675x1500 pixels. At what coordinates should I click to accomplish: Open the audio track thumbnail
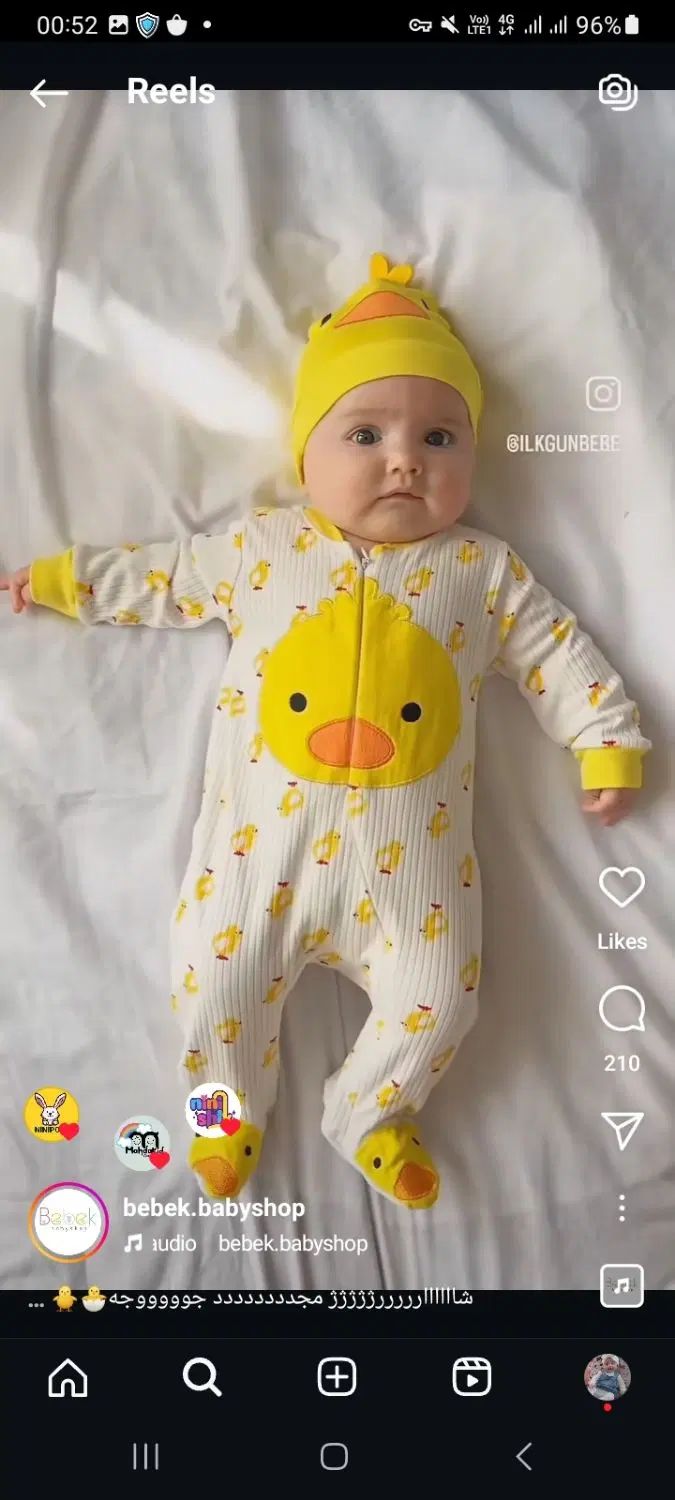(621, 1285)
